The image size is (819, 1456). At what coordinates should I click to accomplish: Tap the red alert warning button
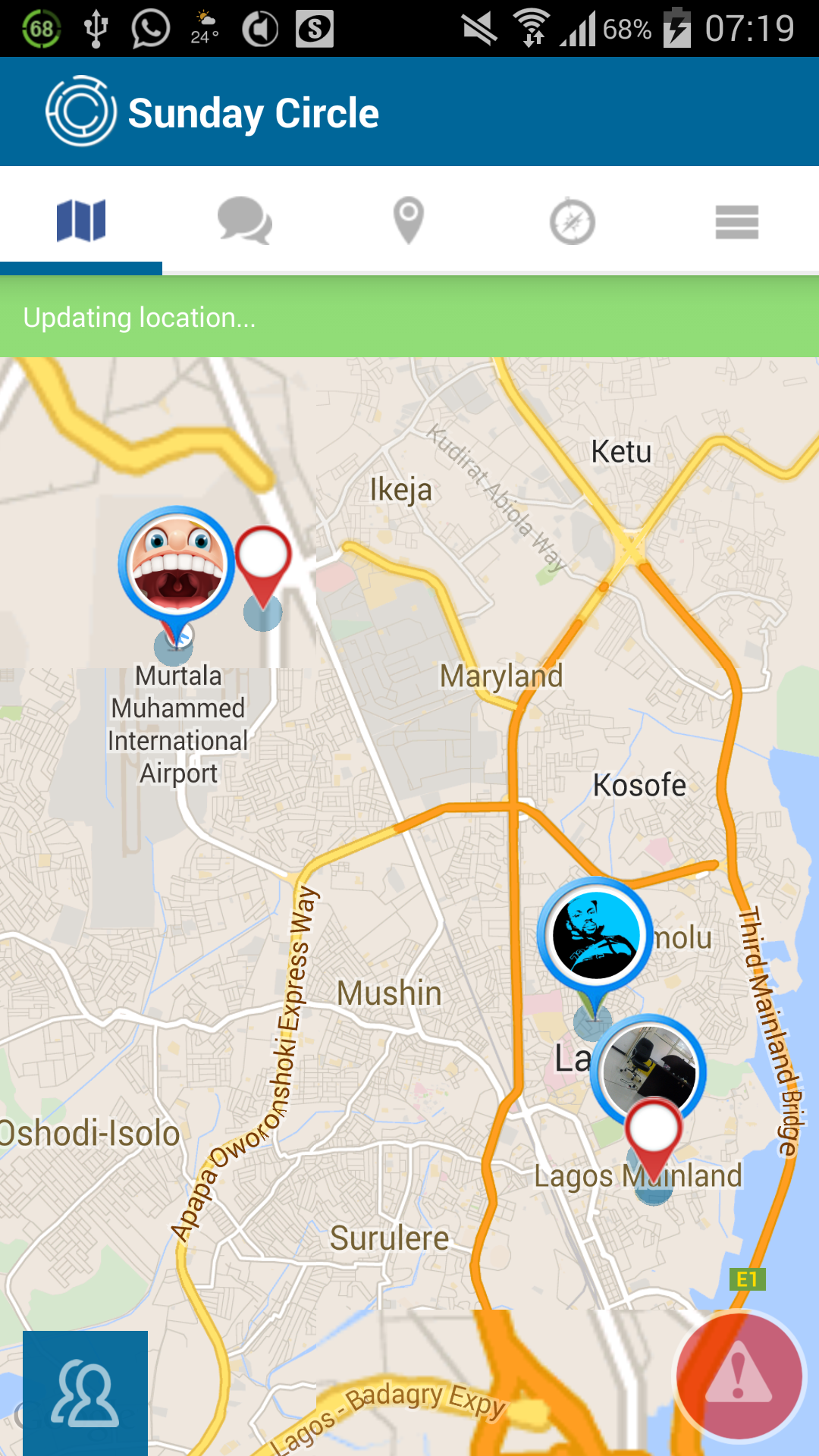pyautogui.click(x=739, y=1376)
